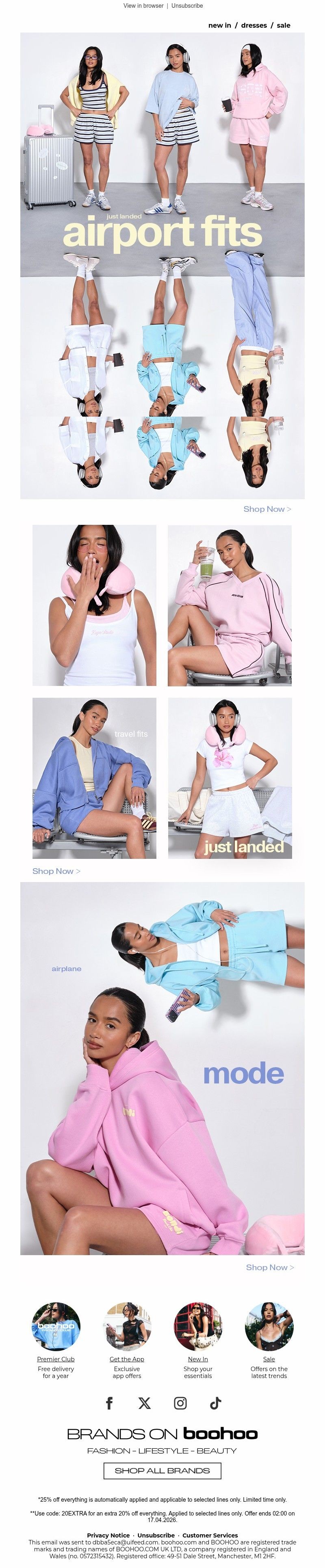The height and width of the screenshot is (1568, 325).
Task: Tap Shop Now below the photo grid
Action: point(56,871)
